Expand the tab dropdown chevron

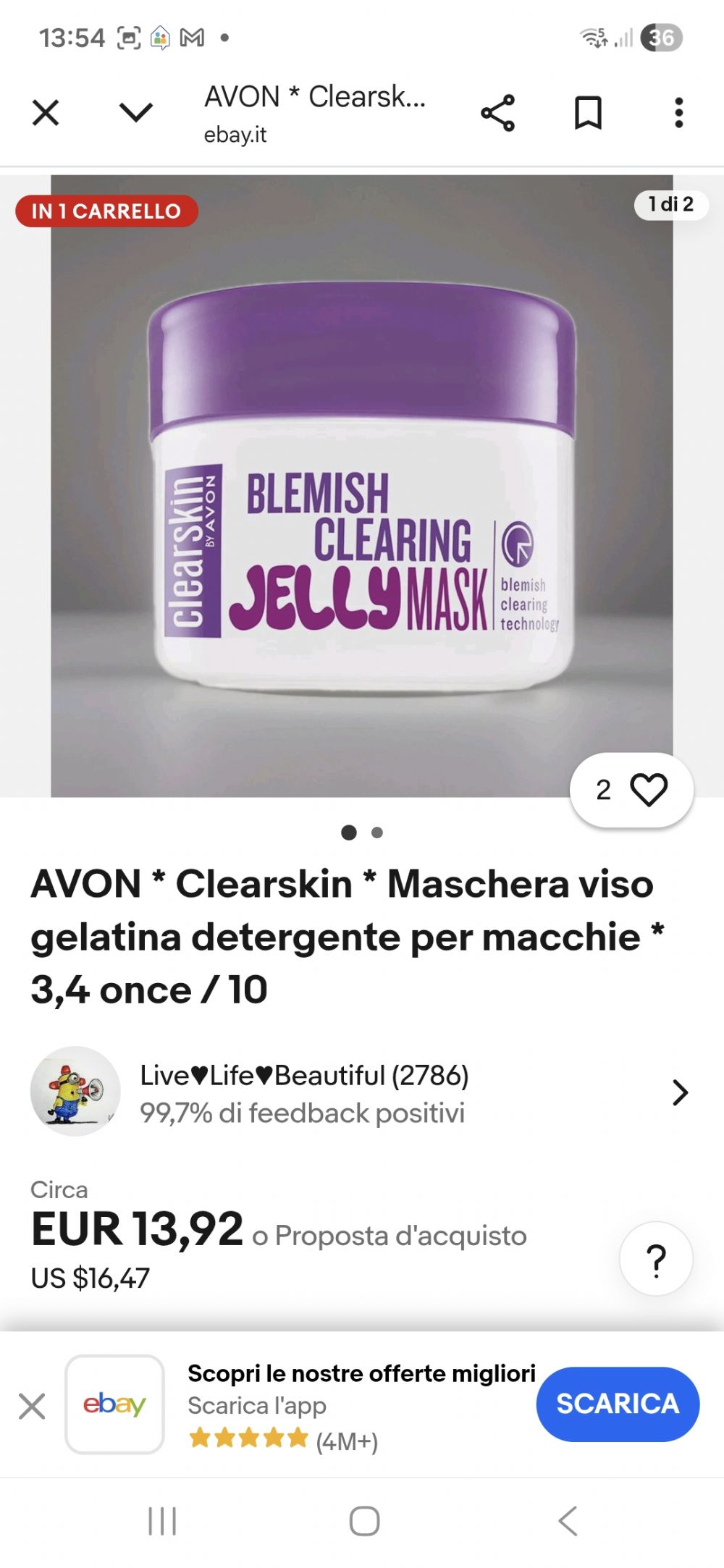pyautogui.click(x=135, y=112)
